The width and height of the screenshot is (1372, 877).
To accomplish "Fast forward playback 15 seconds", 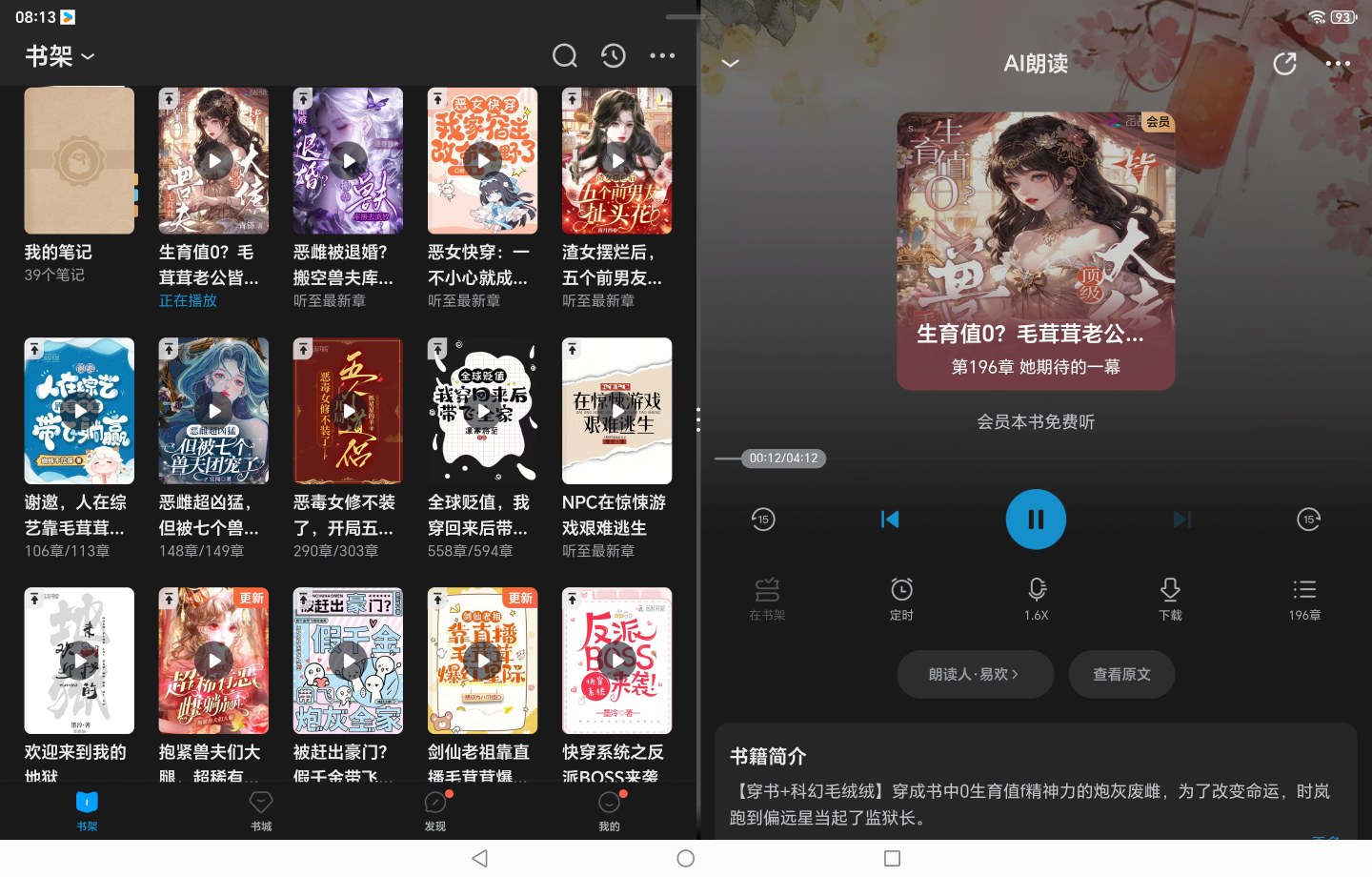I will coord(1308,520).
